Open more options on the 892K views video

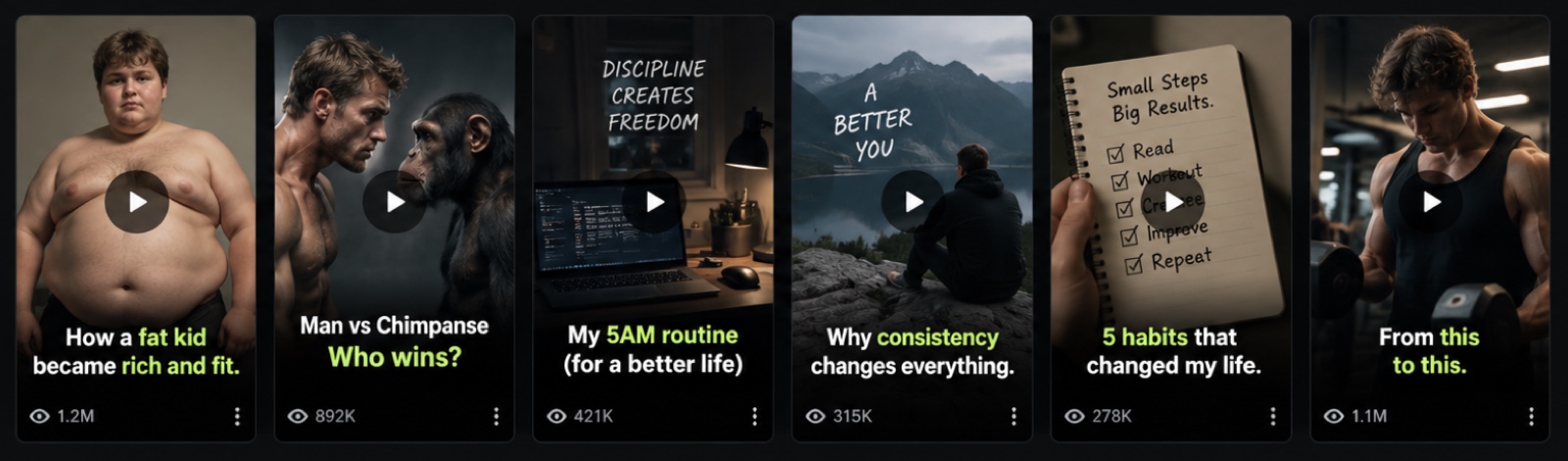tap(496, 417)
